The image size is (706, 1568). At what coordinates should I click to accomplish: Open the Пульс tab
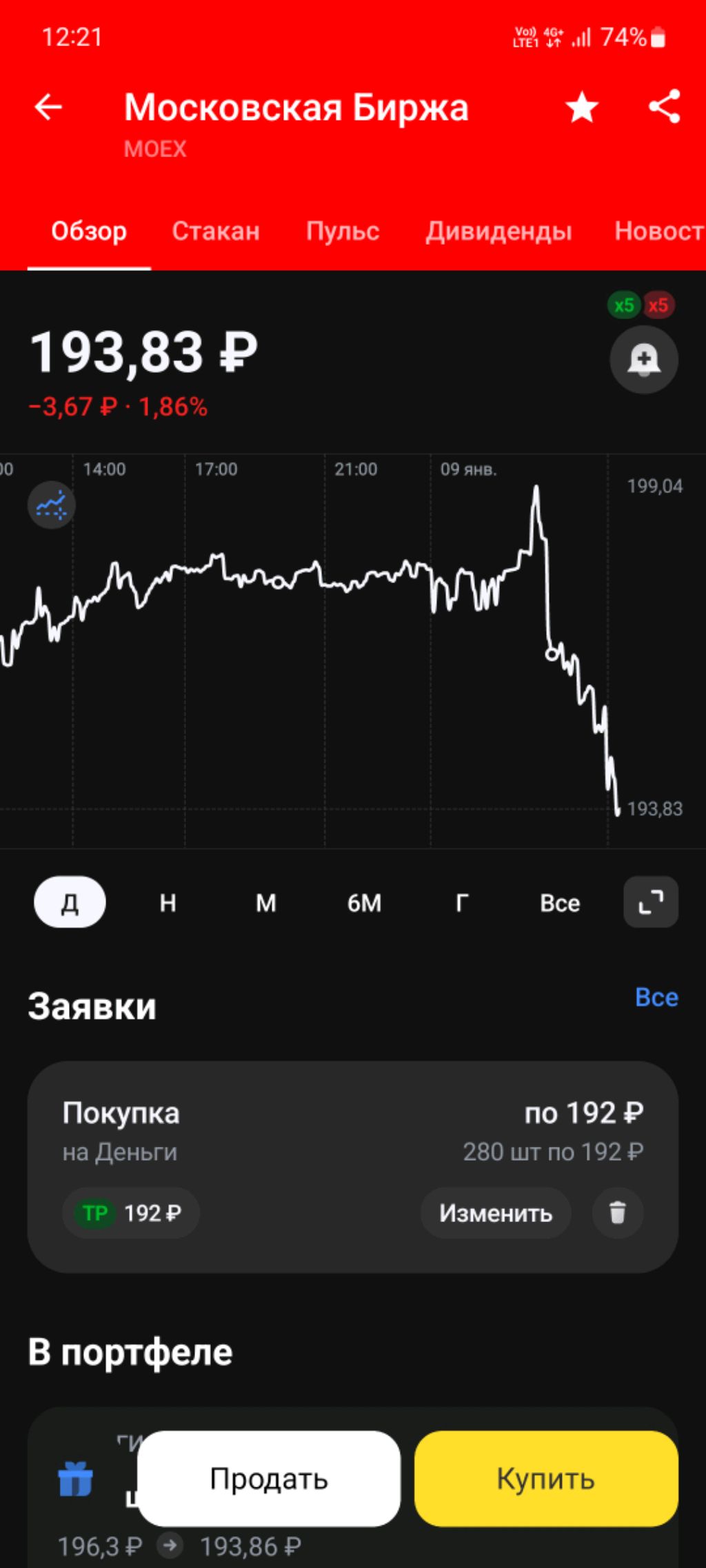[x=343, y=232]
